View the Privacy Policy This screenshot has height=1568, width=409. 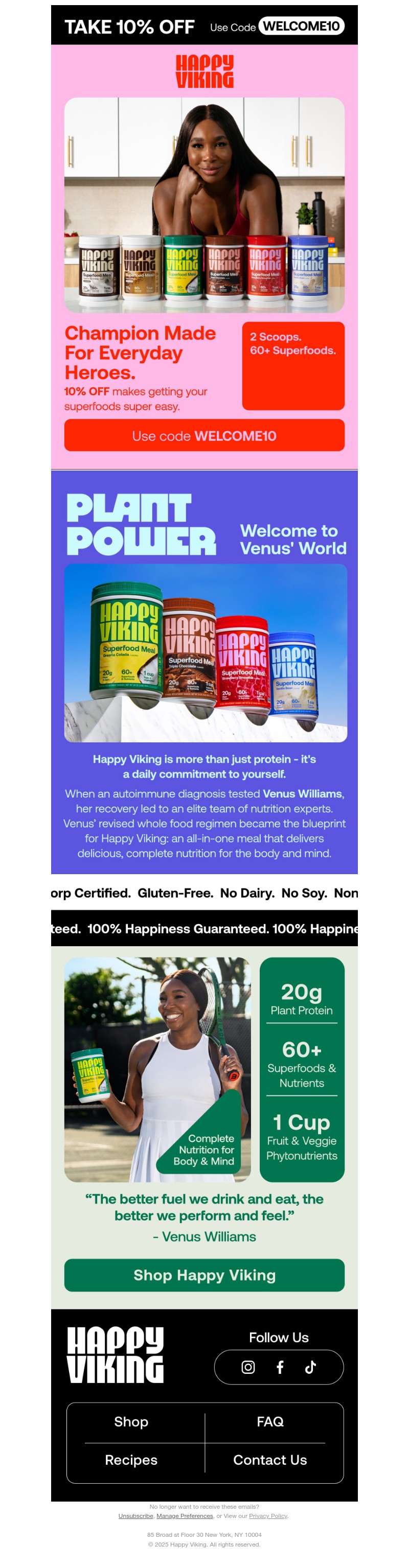(267, 1516)
